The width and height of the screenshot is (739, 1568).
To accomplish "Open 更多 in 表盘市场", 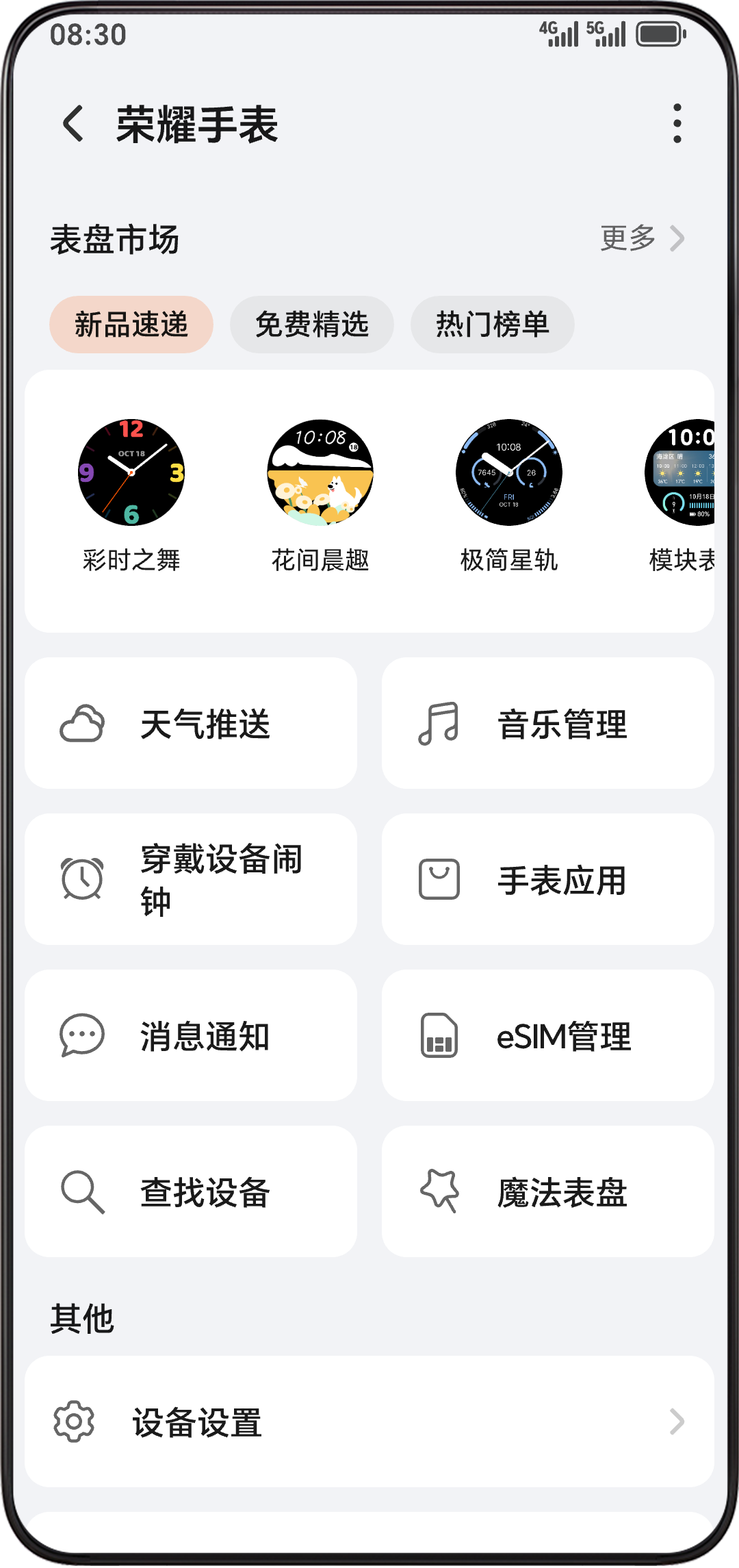I will [x=642, y=239].
